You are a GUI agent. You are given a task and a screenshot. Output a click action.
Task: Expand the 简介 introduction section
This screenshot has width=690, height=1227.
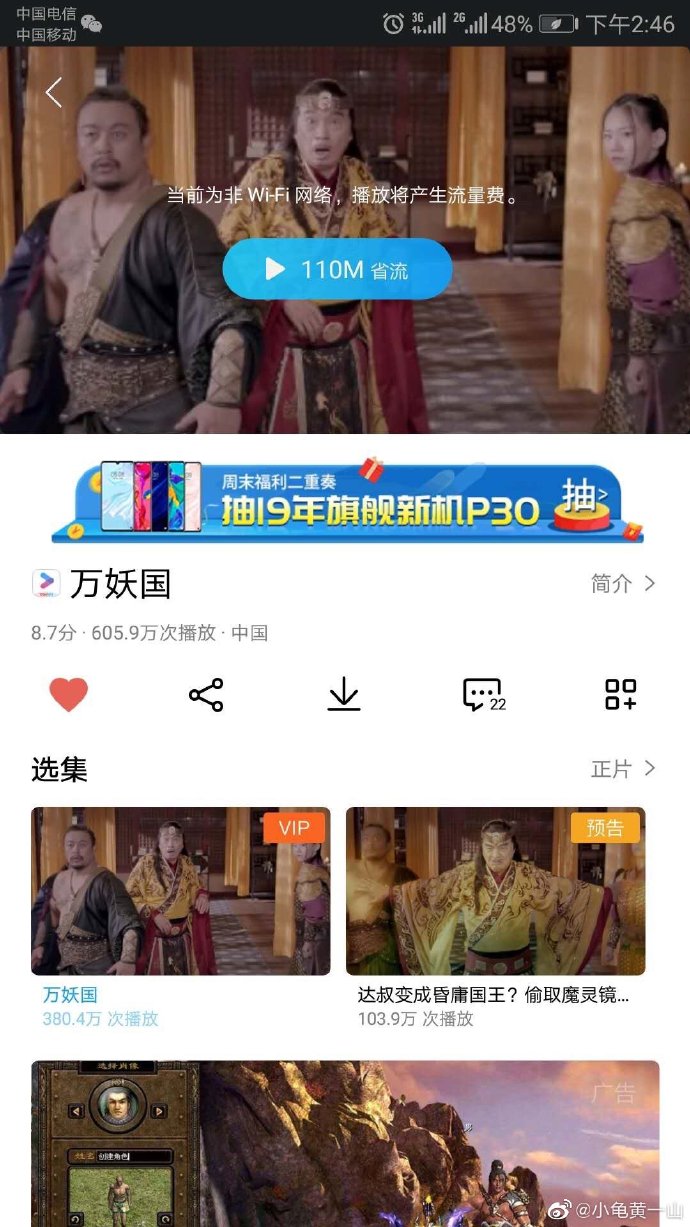pyautogui.click(x=622, y=584)
